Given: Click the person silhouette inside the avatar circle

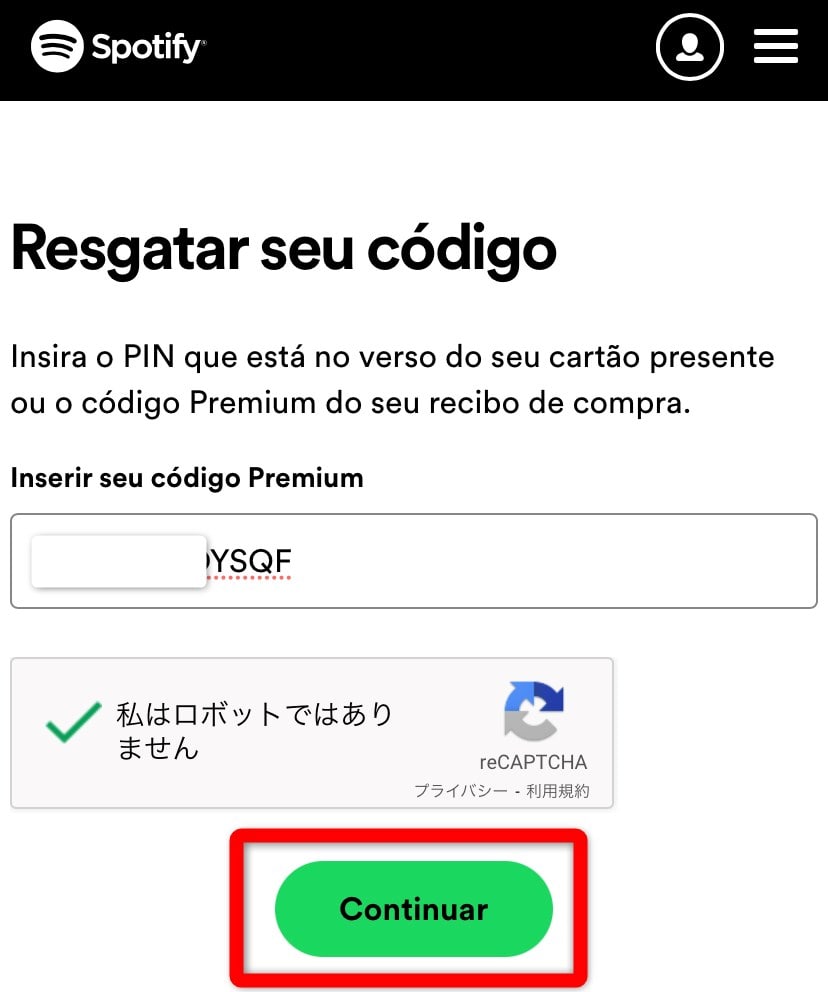Looking at the screenshot, I should (x=690, y=47).
